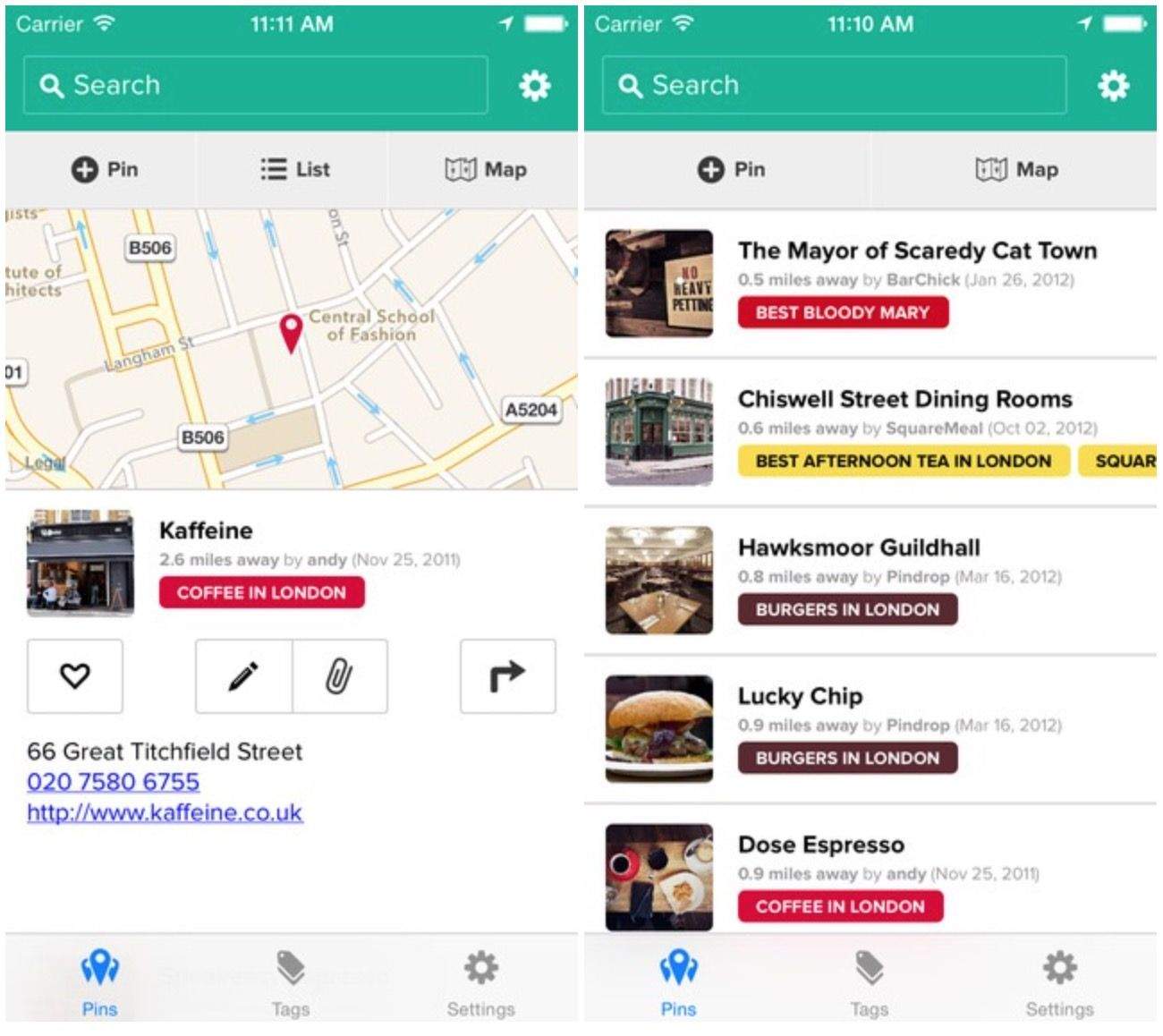Tap the Best Afternoon Tea in London tag
The height and width of the screenshot is (1036, 1163).
[x=903, y=461]
